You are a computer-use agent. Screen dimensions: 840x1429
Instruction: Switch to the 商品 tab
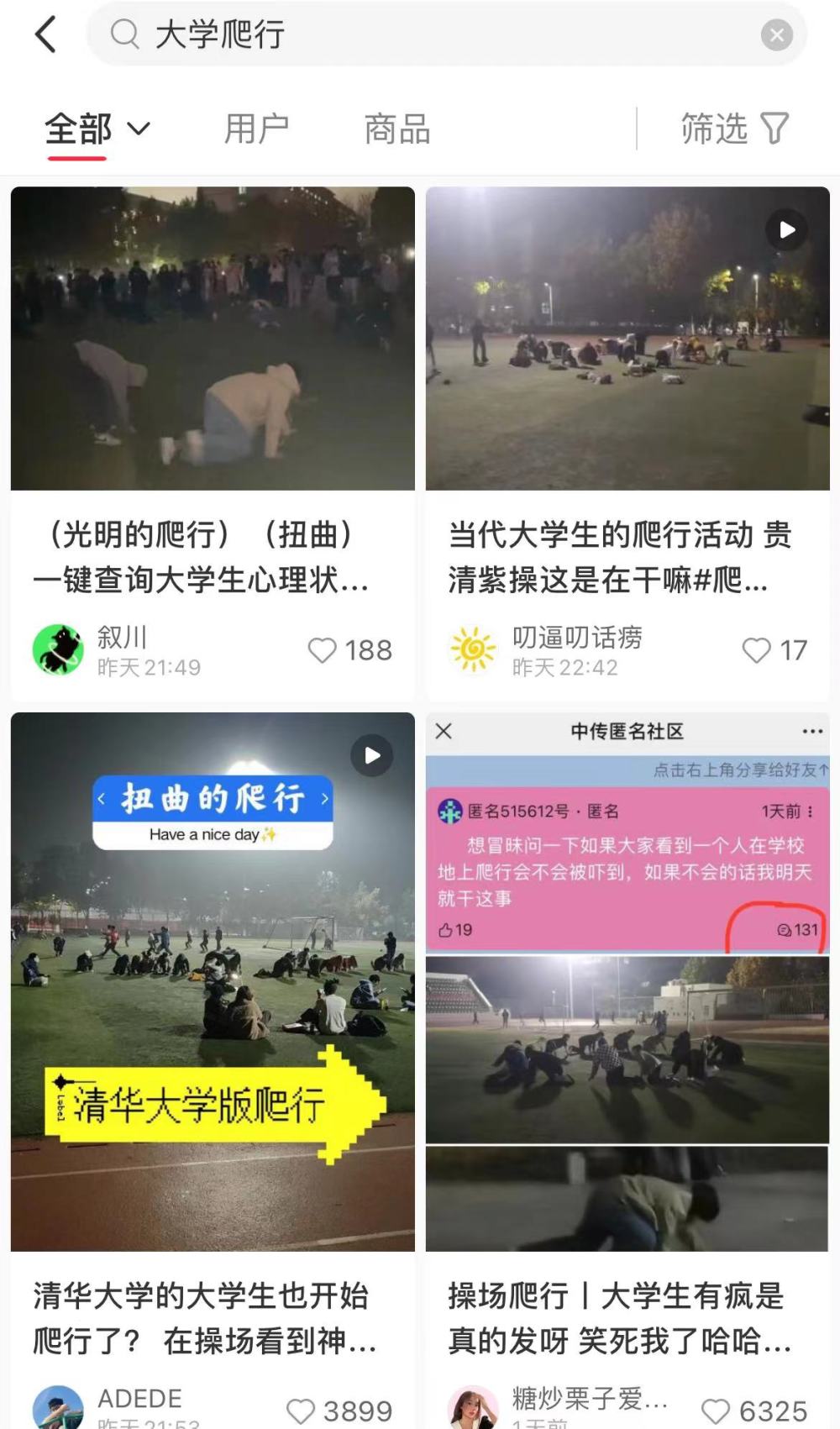point(396,129)
